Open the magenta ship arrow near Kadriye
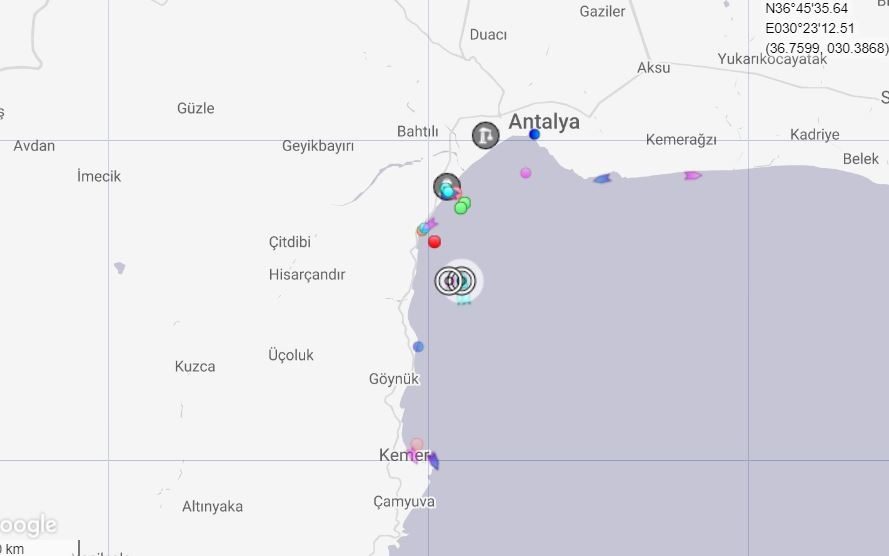The width and height of the screenshot is (889, 556). [x=692, y=176]
